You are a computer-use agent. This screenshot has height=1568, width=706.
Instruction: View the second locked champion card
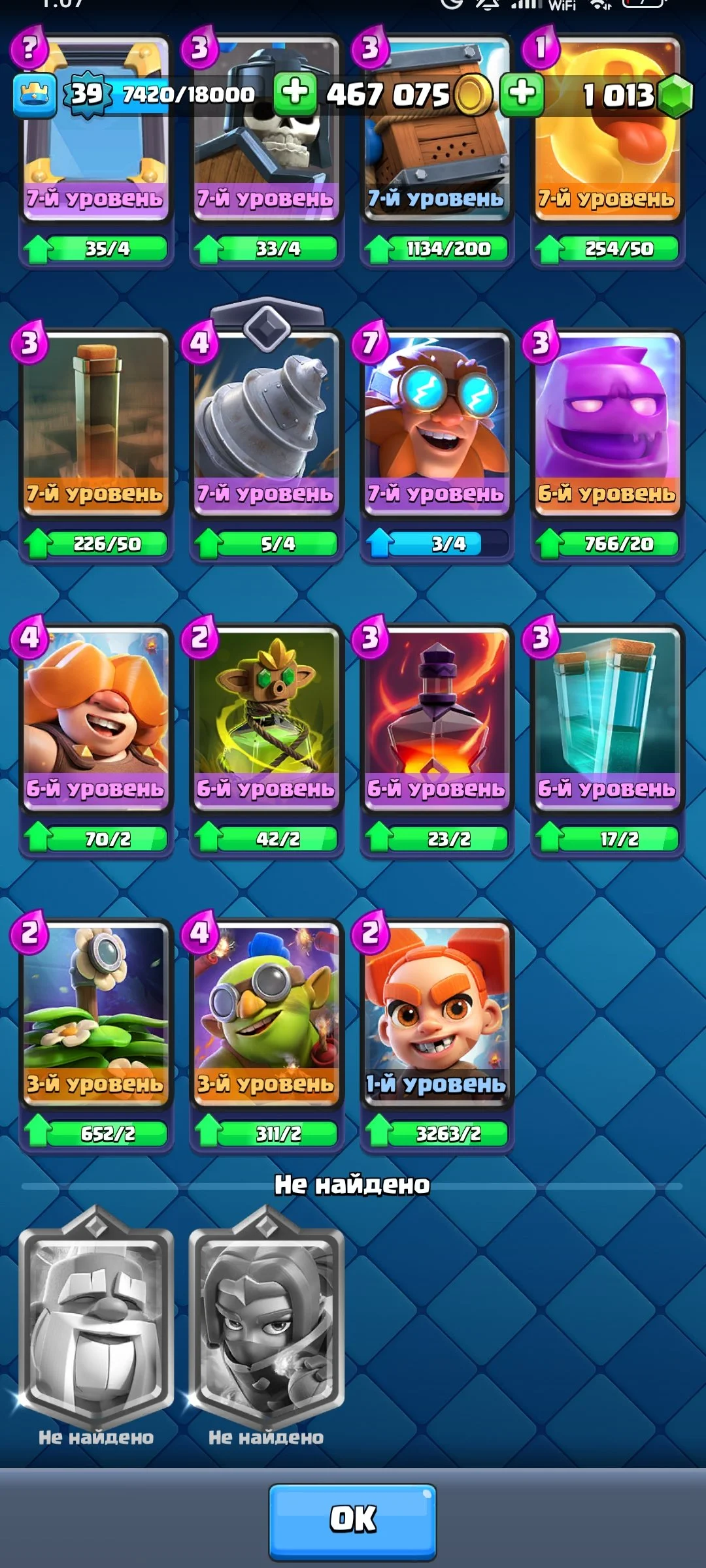pyautogui.click(x=266, y=1320)
